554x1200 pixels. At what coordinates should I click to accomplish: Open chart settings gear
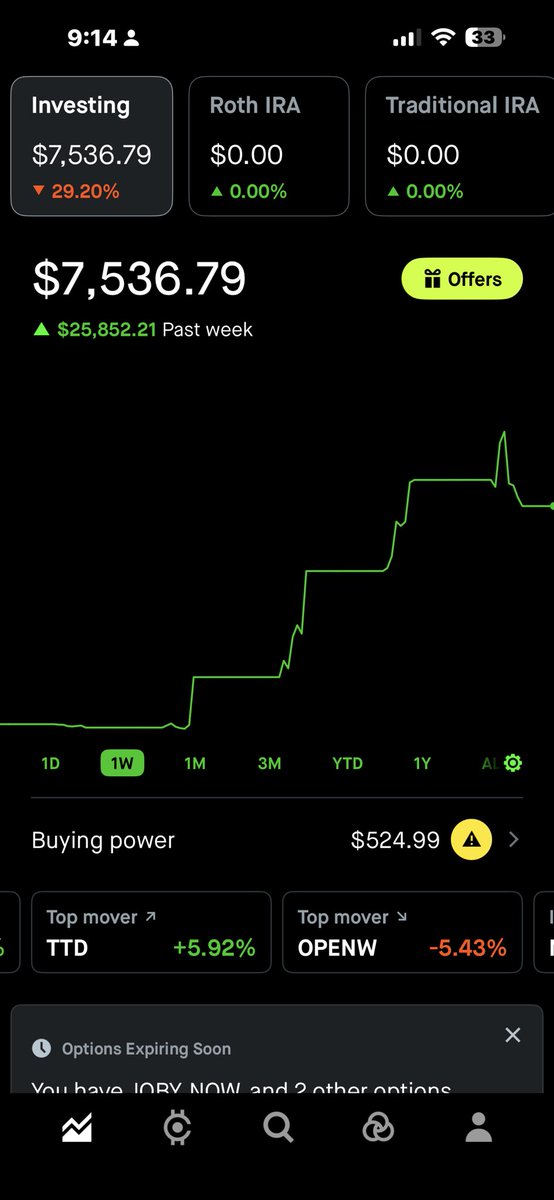point(513,763)
